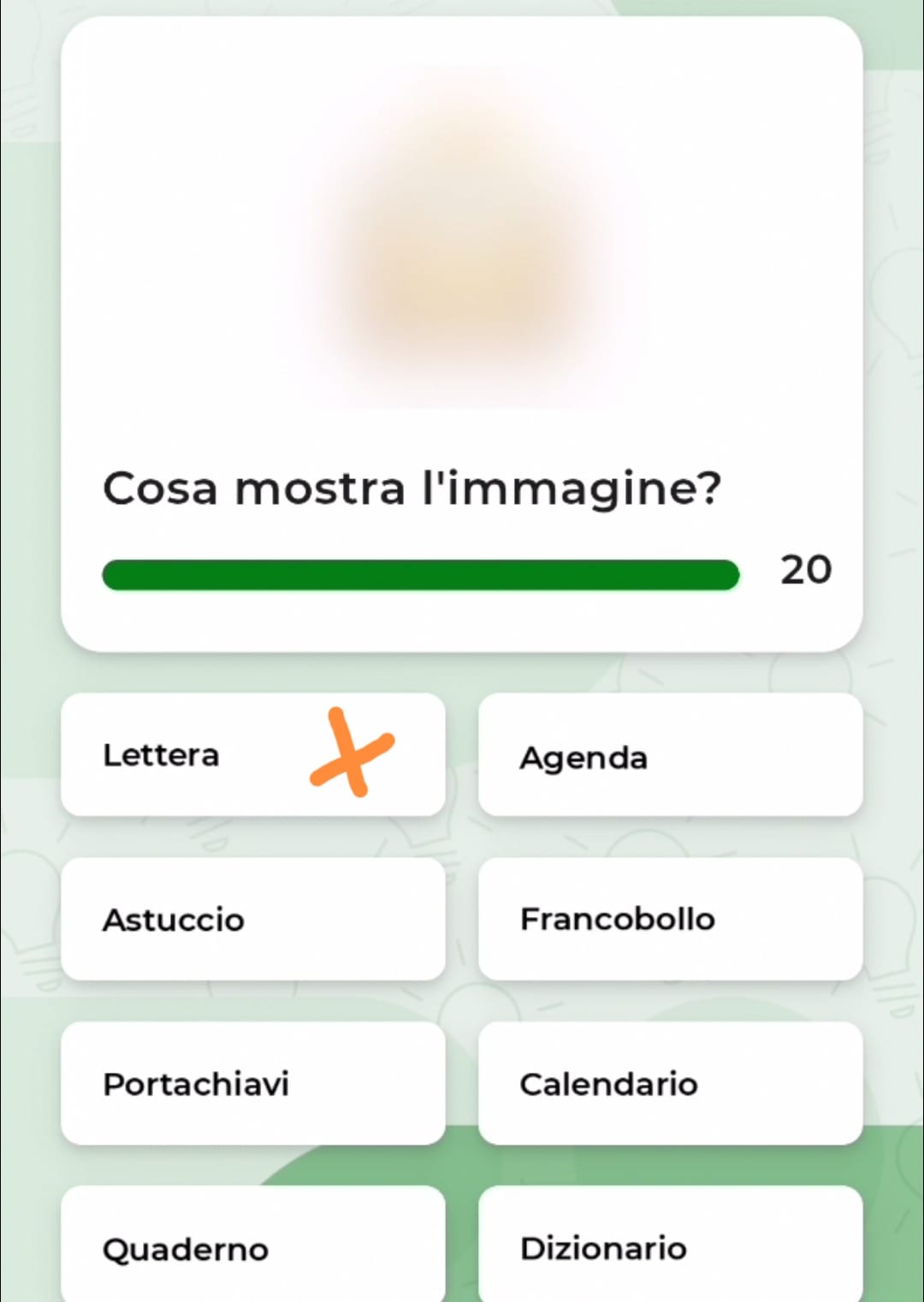
Task: Answer with Francobollo
Action: coord(670,919)
